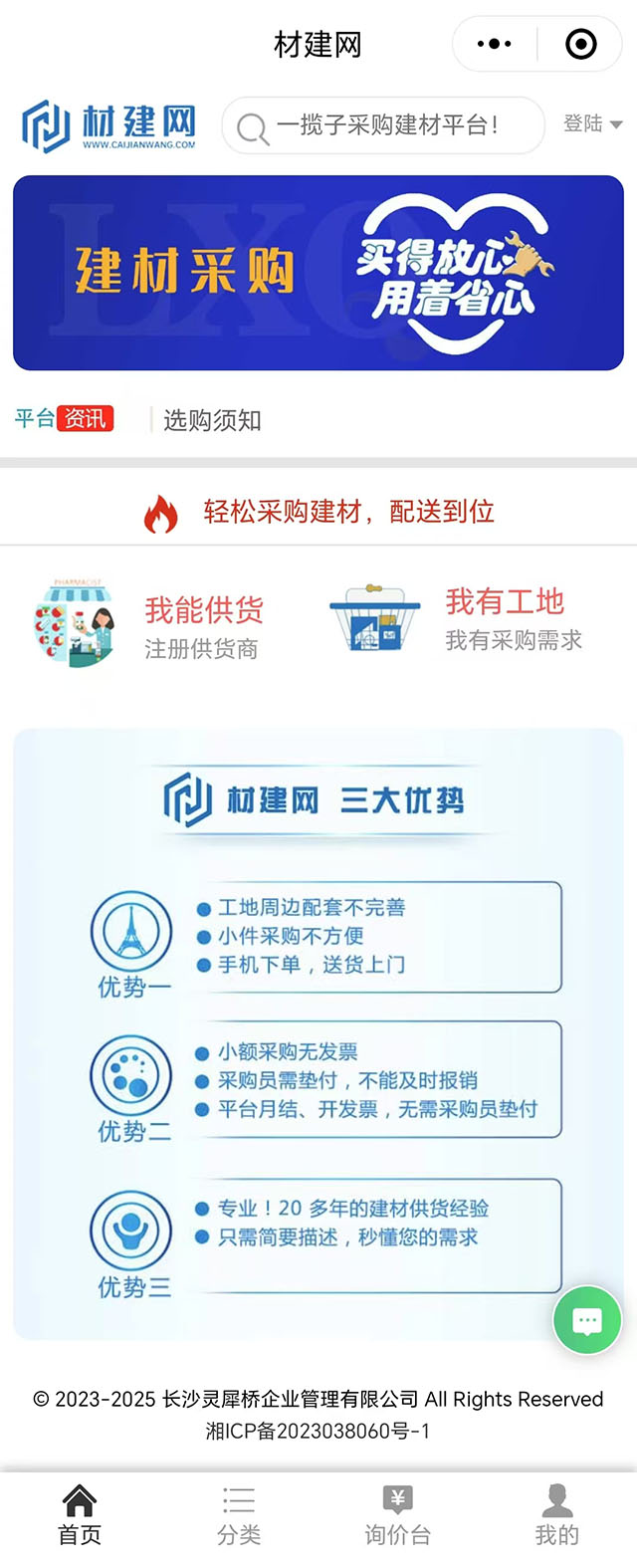Tap the search box for building materials
Screen dimensions: 637x1568
(x=383, y=125)
